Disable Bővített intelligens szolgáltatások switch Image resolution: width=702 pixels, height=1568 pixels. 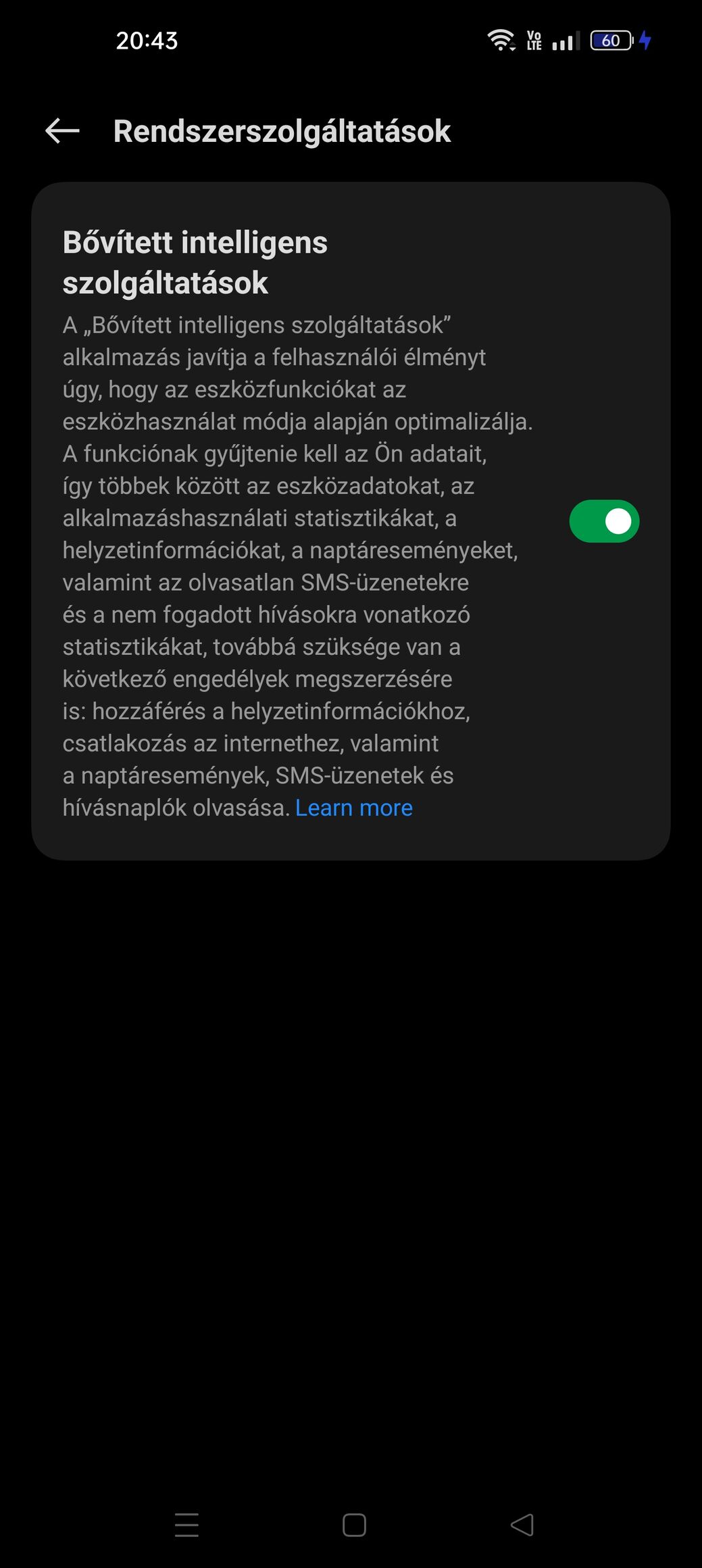(604, 521)
